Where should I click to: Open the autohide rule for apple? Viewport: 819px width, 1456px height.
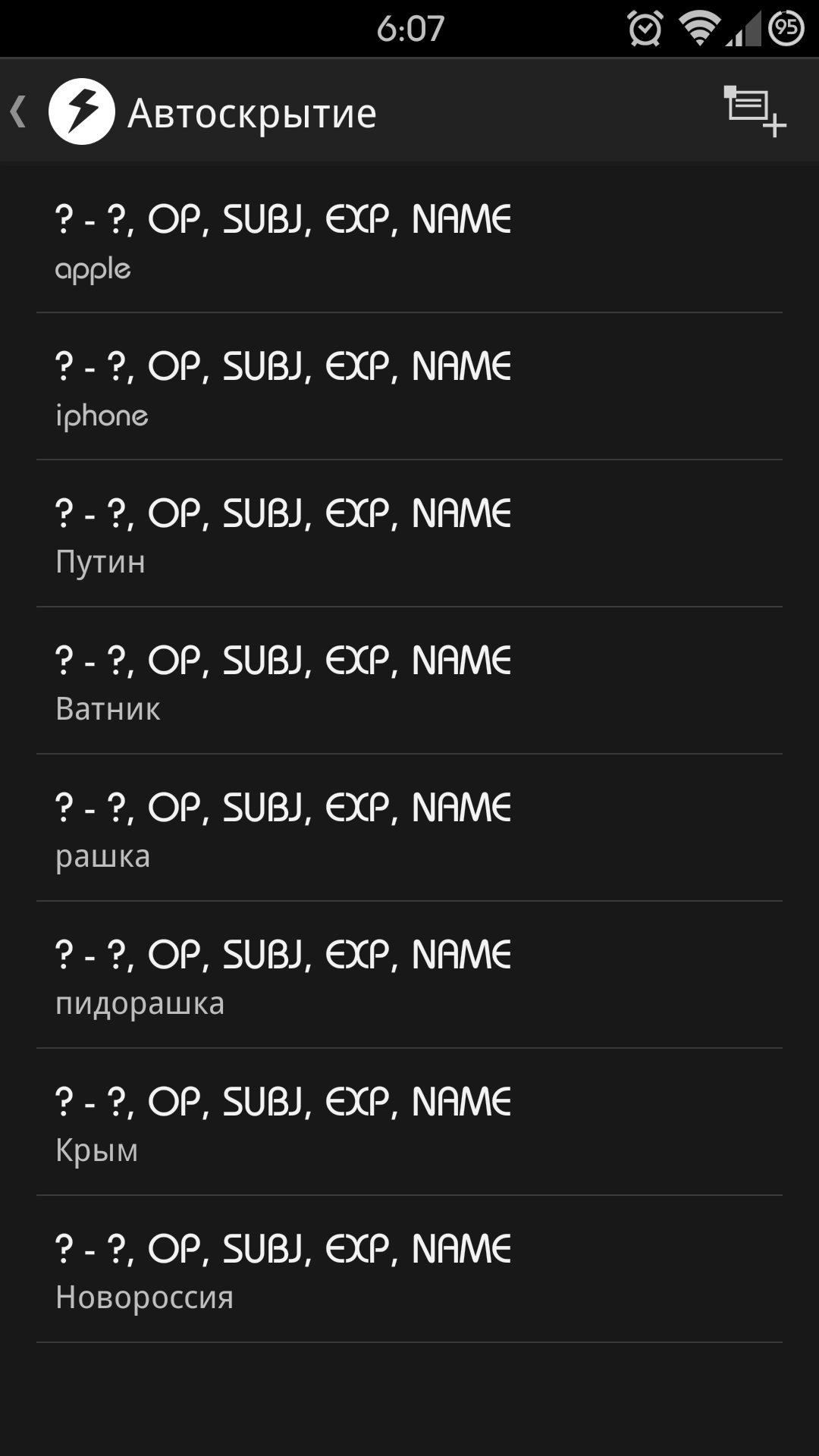(x=409, y=240)
